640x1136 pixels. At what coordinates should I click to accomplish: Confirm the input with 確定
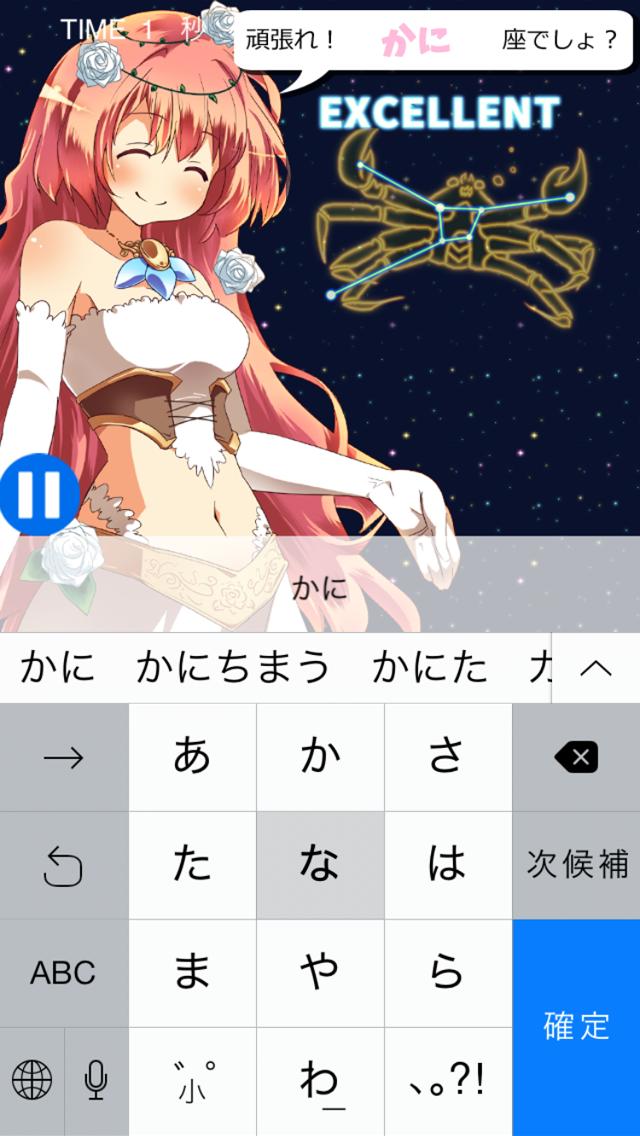pos(576,1027)
